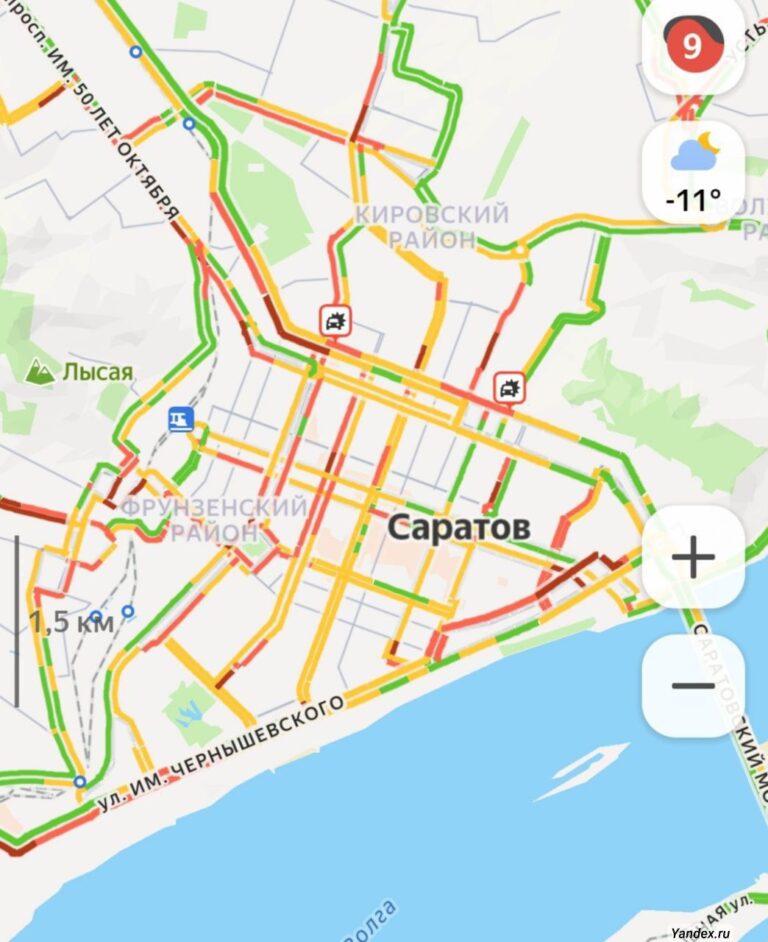The width and height of the screenshot is (768, 942).
Task: Open the traffic level 9 indicator
Action: 693,45
